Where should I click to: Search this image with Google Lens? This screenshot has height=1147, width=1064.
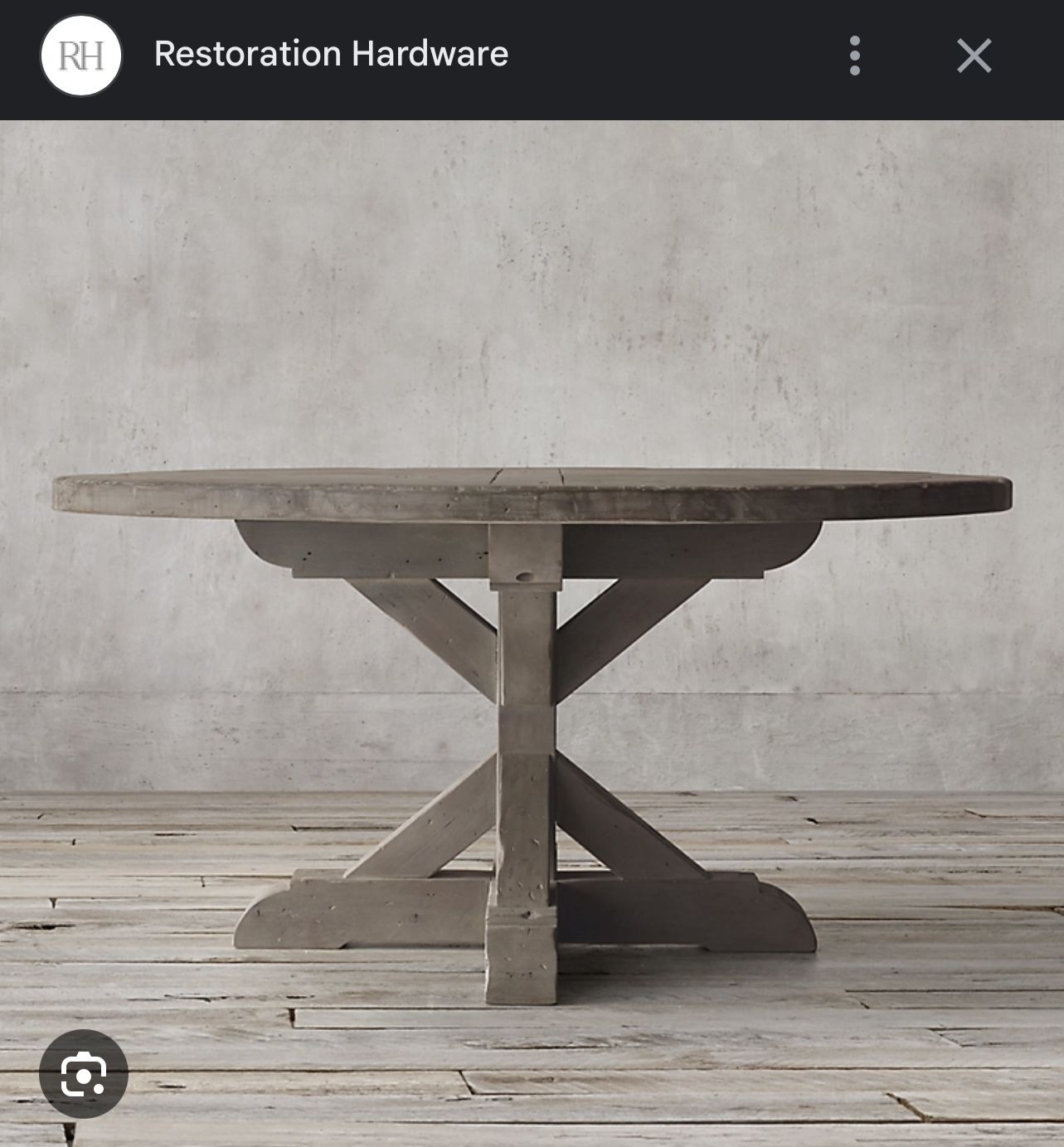coord(83,1073)
